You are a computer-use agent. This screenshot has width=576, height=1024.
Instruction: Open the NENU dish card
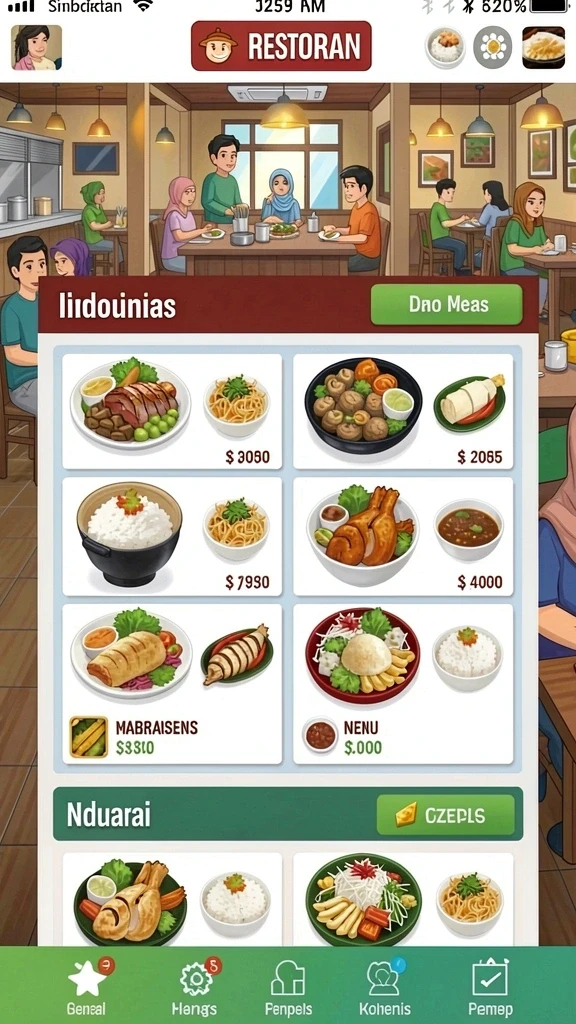click(403, 684)
